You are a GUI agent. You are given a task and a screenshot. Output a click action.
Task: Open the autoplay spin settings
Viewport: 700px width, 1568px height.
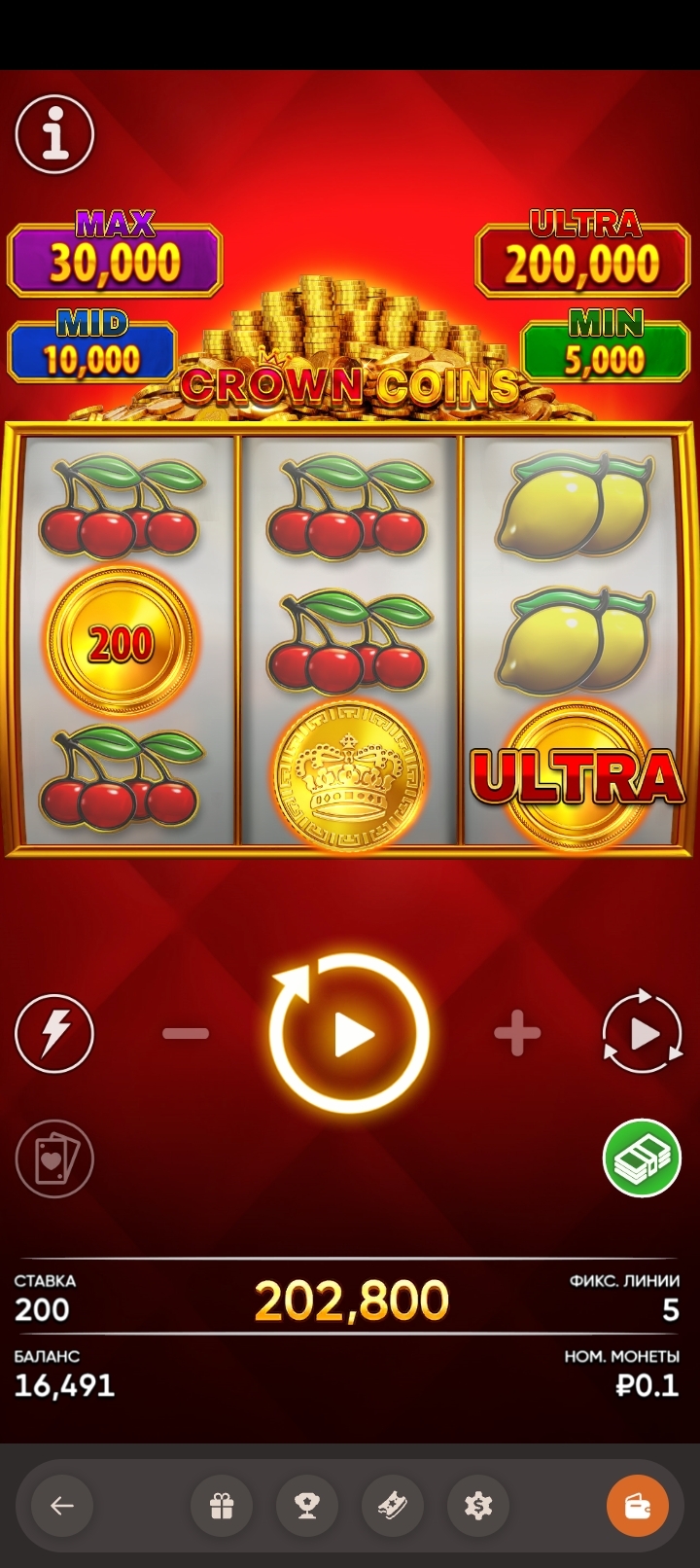[642, 1033]
